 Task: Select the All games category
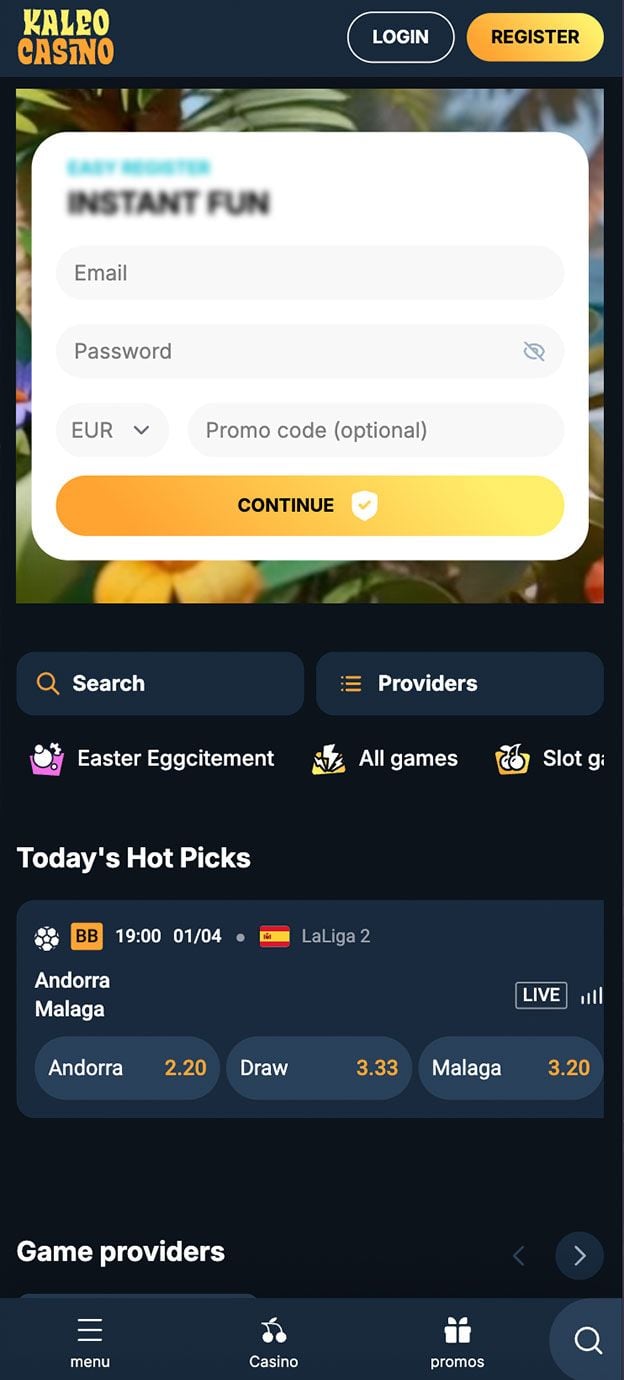tap(385, 759)
